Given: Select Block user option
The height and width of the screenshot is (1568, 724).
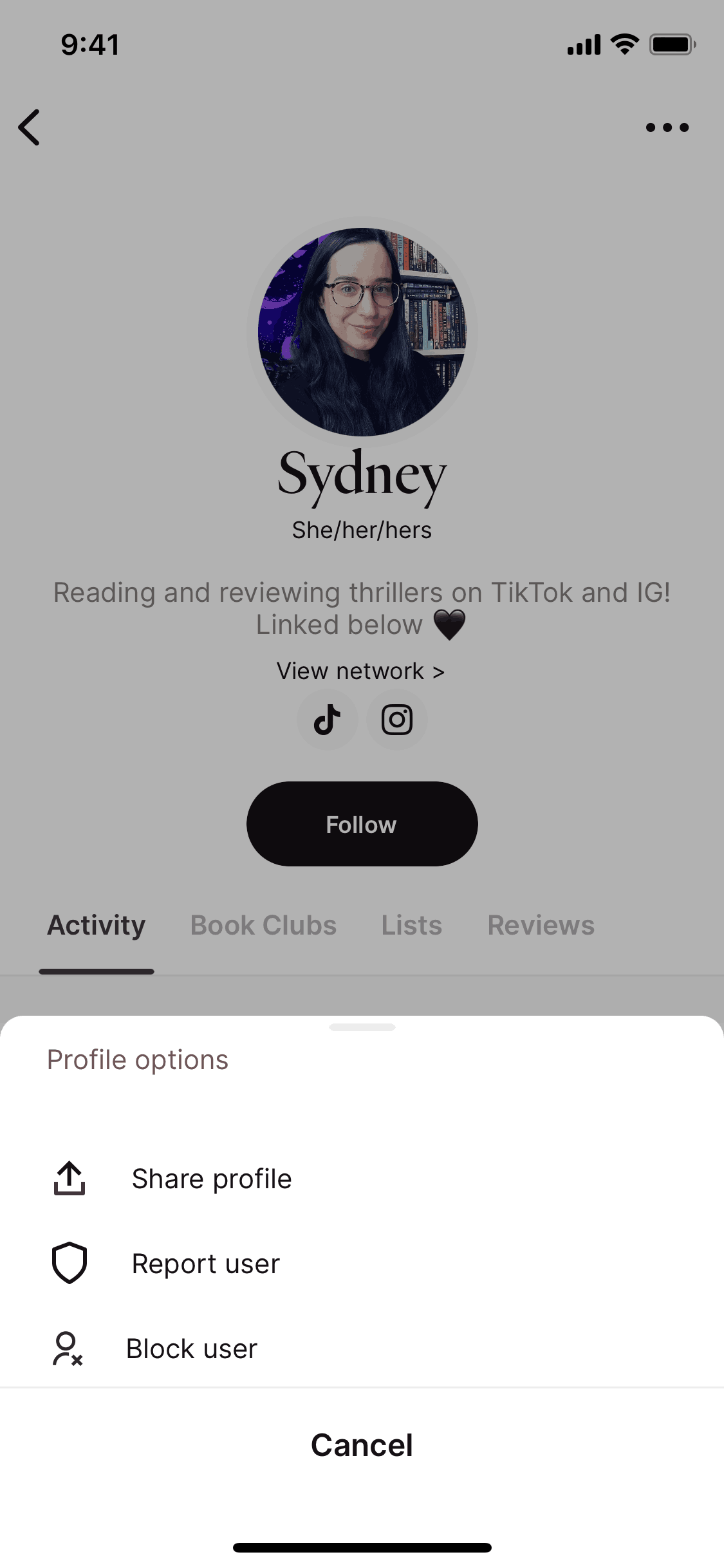Looking at the screenshot, I should tap(191, 1349).
